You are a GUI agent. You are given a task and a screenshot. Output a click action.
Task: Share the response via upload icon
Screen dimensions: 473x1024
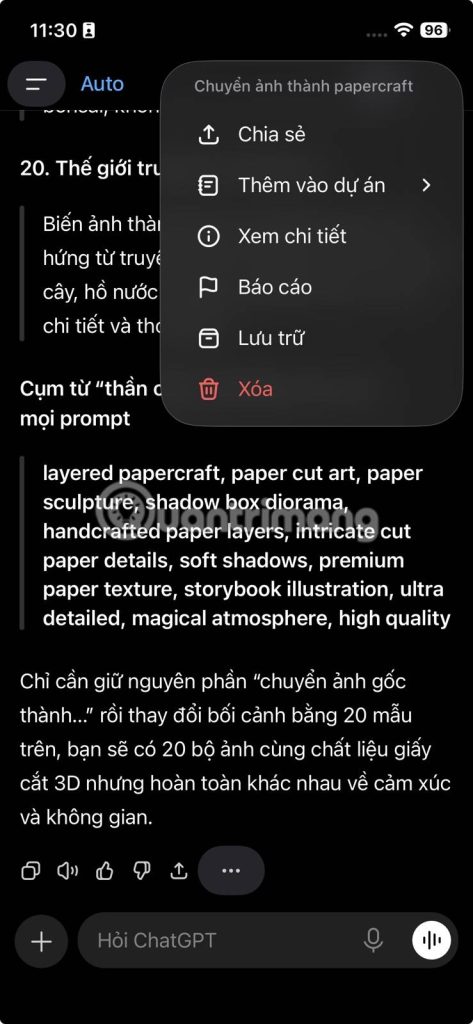(178, 871)
